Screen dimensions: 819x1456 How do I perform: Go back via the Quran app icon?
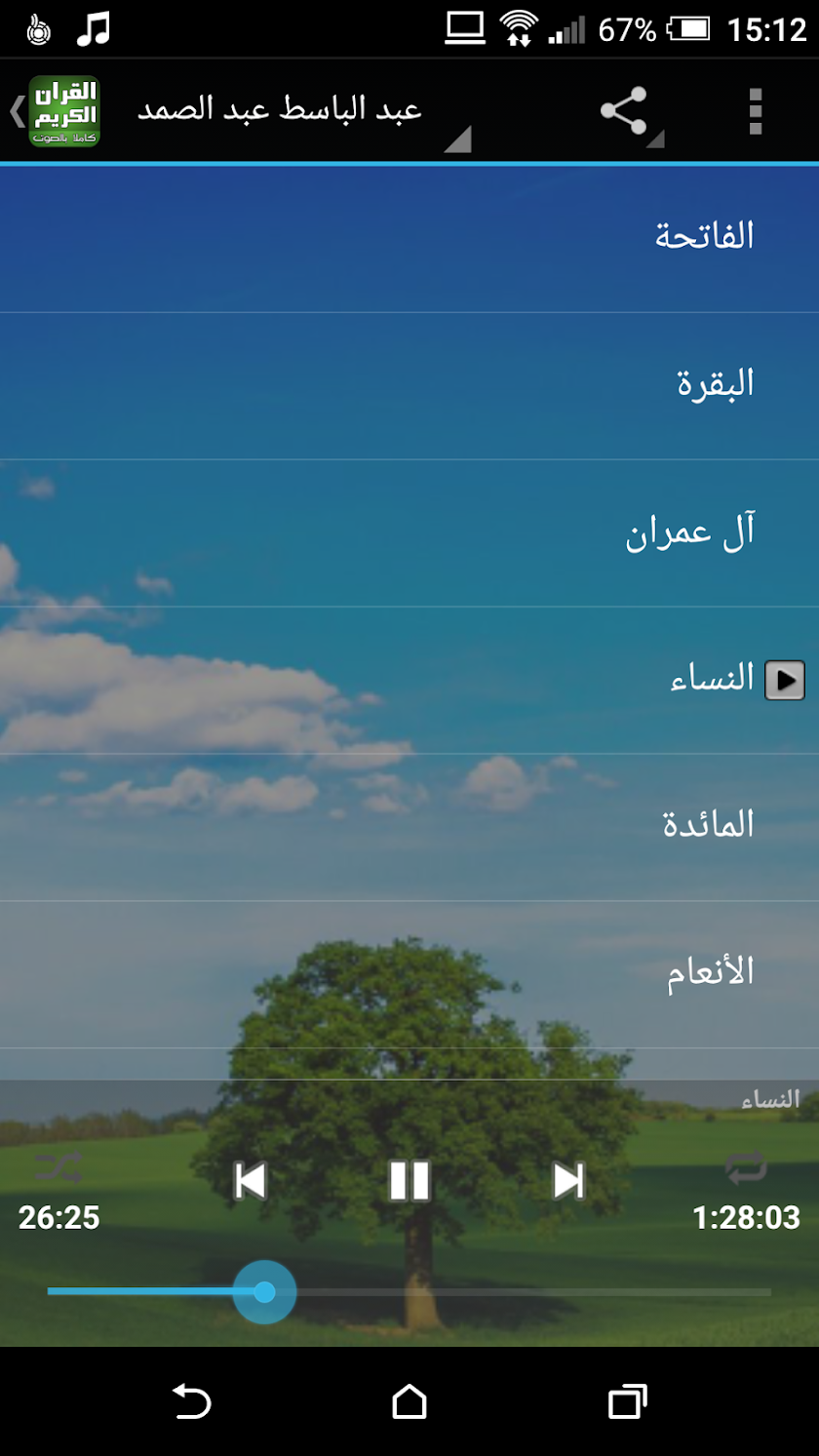click(x=56, y=111)
